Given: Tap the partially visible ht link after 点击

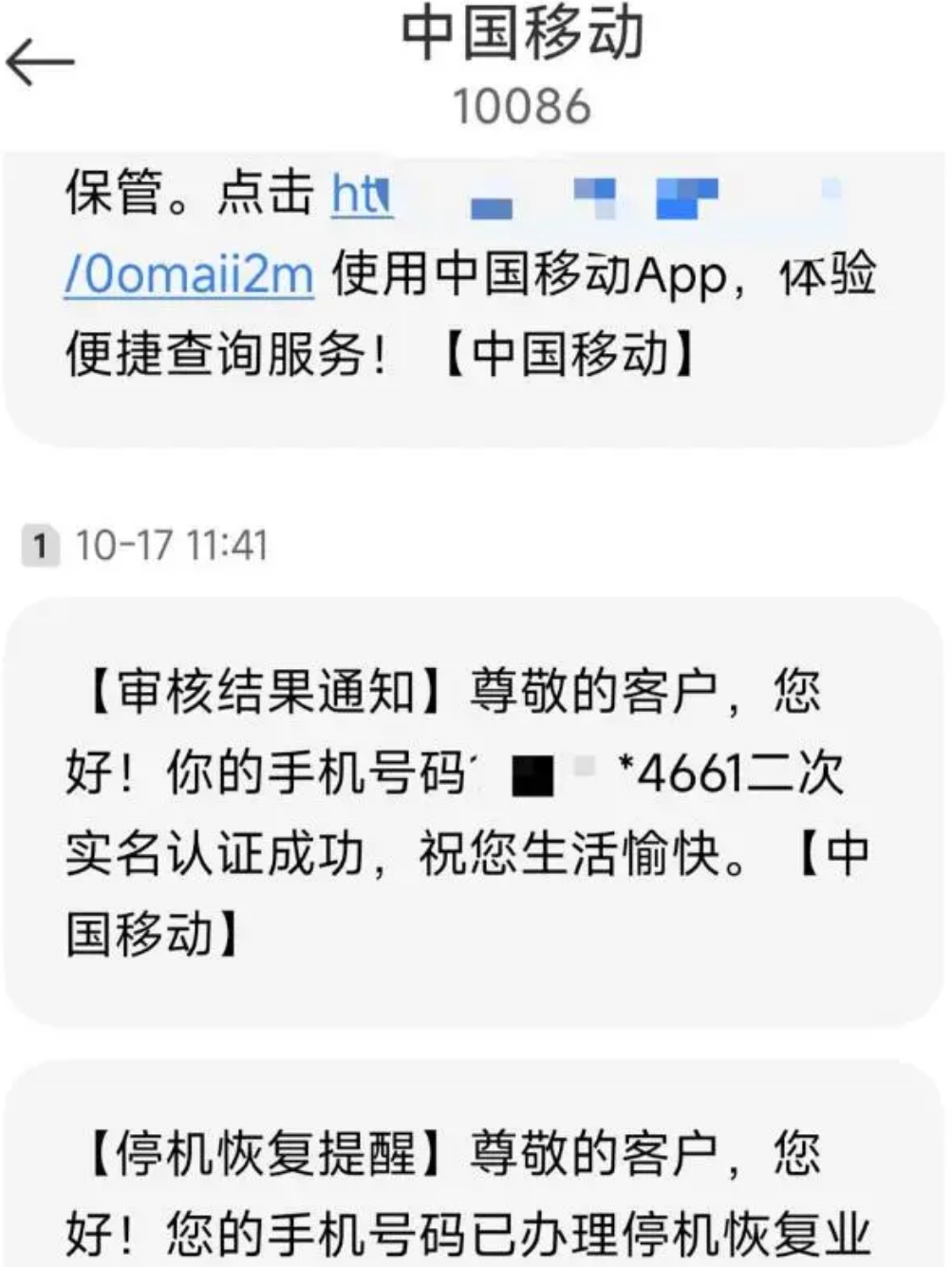Looking at the screenshot, I should click(364, 195).
